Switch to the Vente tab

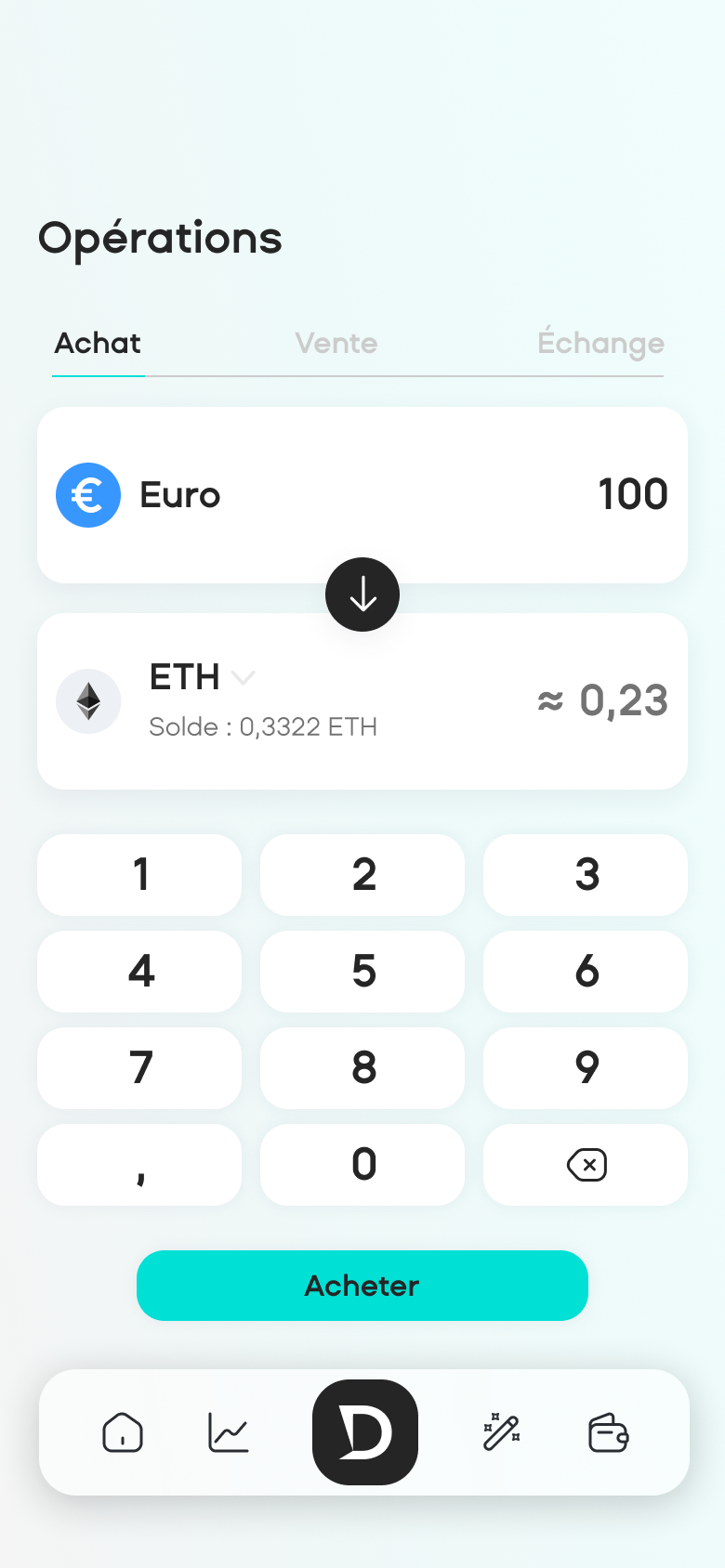click(x=336, y=344)
